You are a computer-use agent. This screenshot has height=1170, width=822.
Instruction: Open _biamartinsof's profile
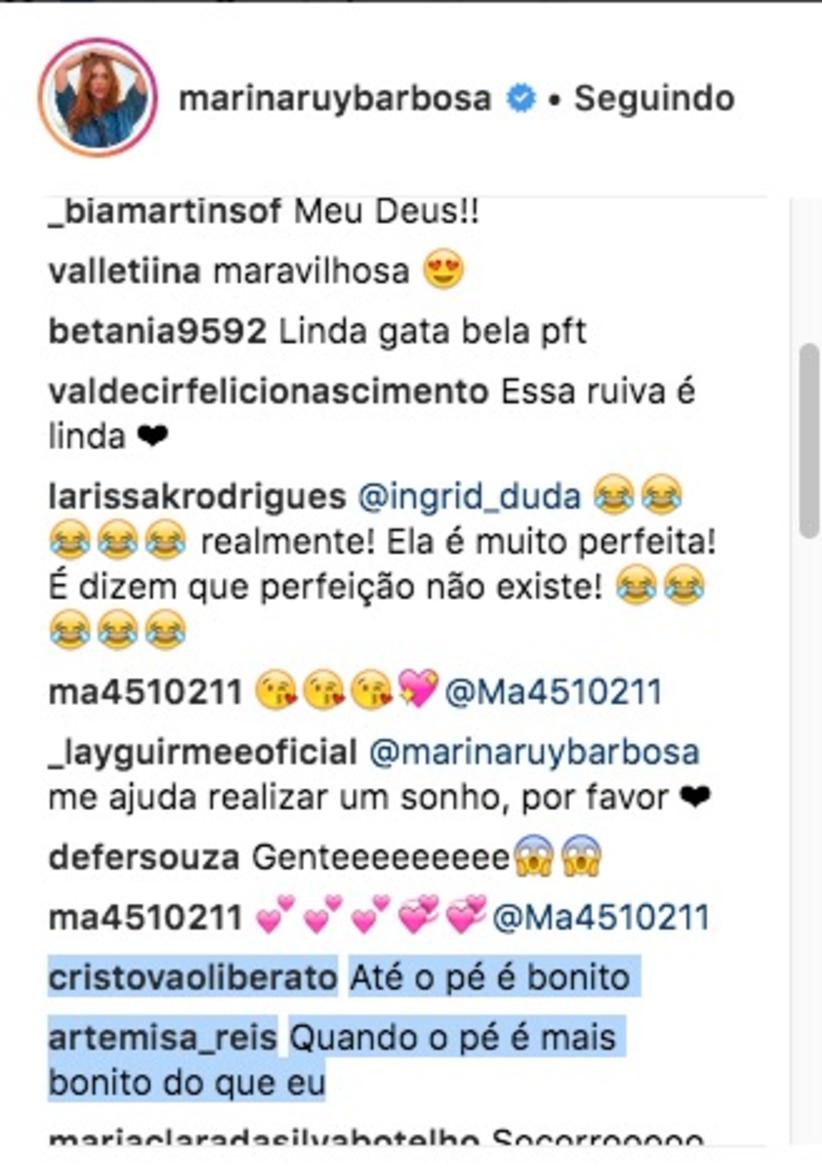tap(166, 211)
